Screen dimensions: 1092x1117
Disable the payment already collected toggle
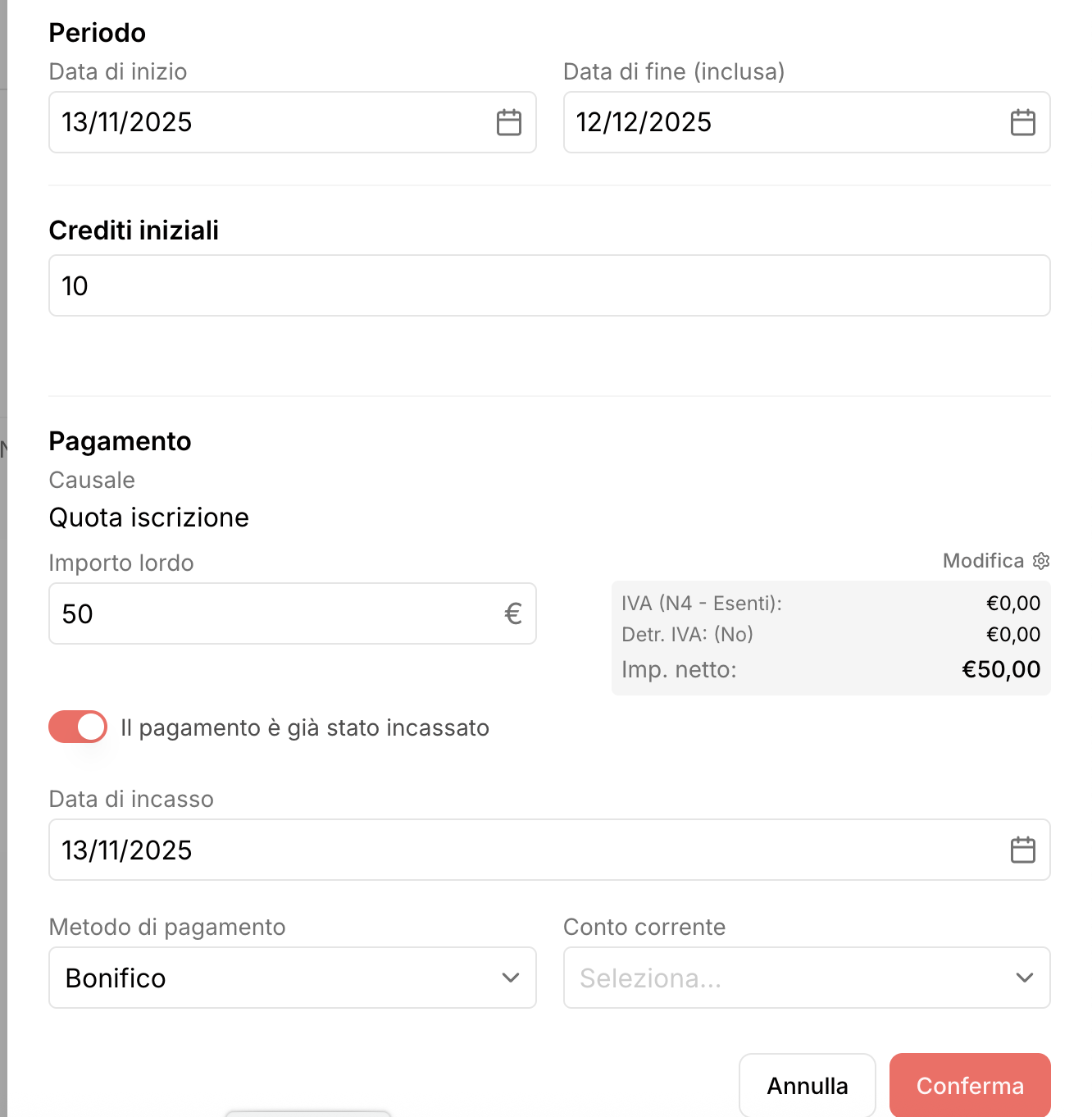click(x=78, y=727)
